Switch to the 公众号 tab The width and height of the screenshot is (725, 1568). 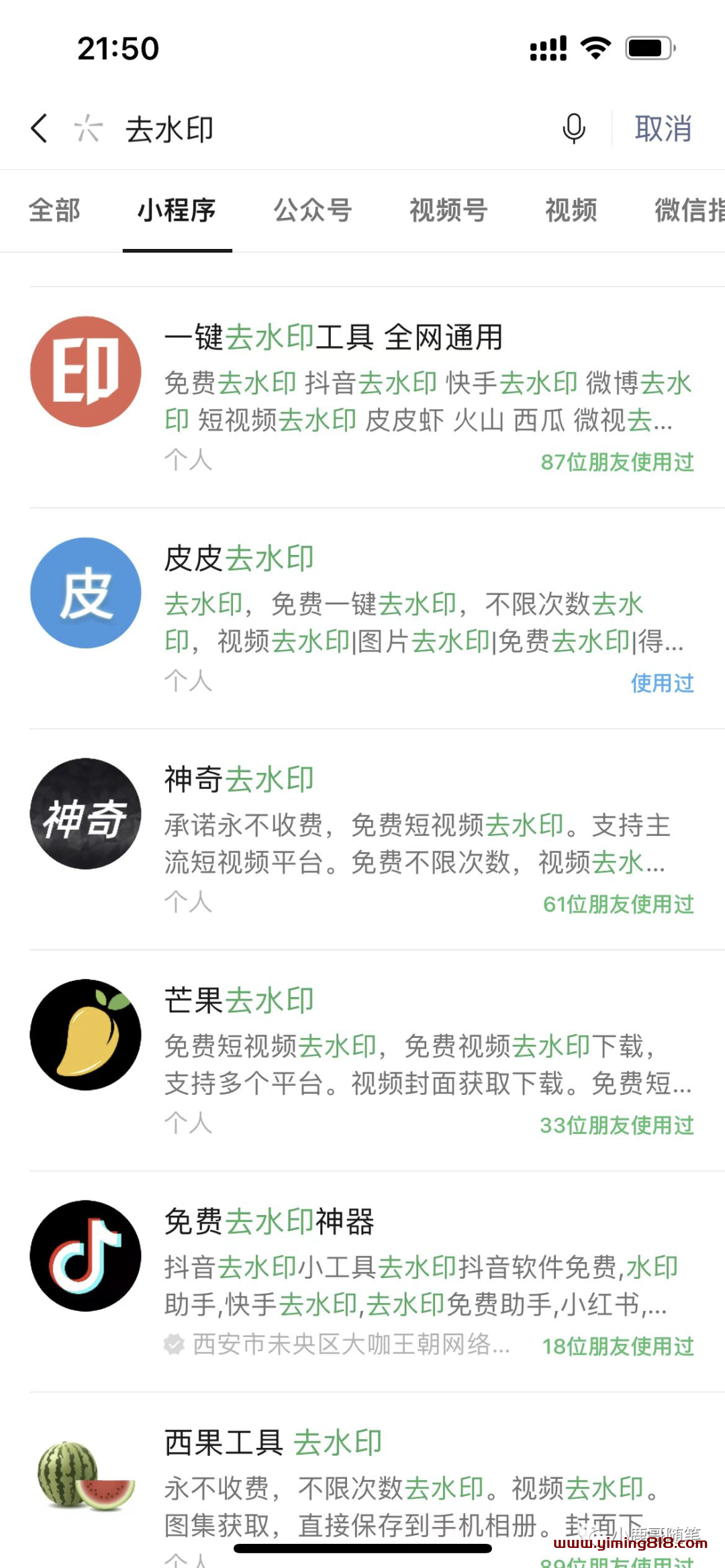[x=313, y=211]
